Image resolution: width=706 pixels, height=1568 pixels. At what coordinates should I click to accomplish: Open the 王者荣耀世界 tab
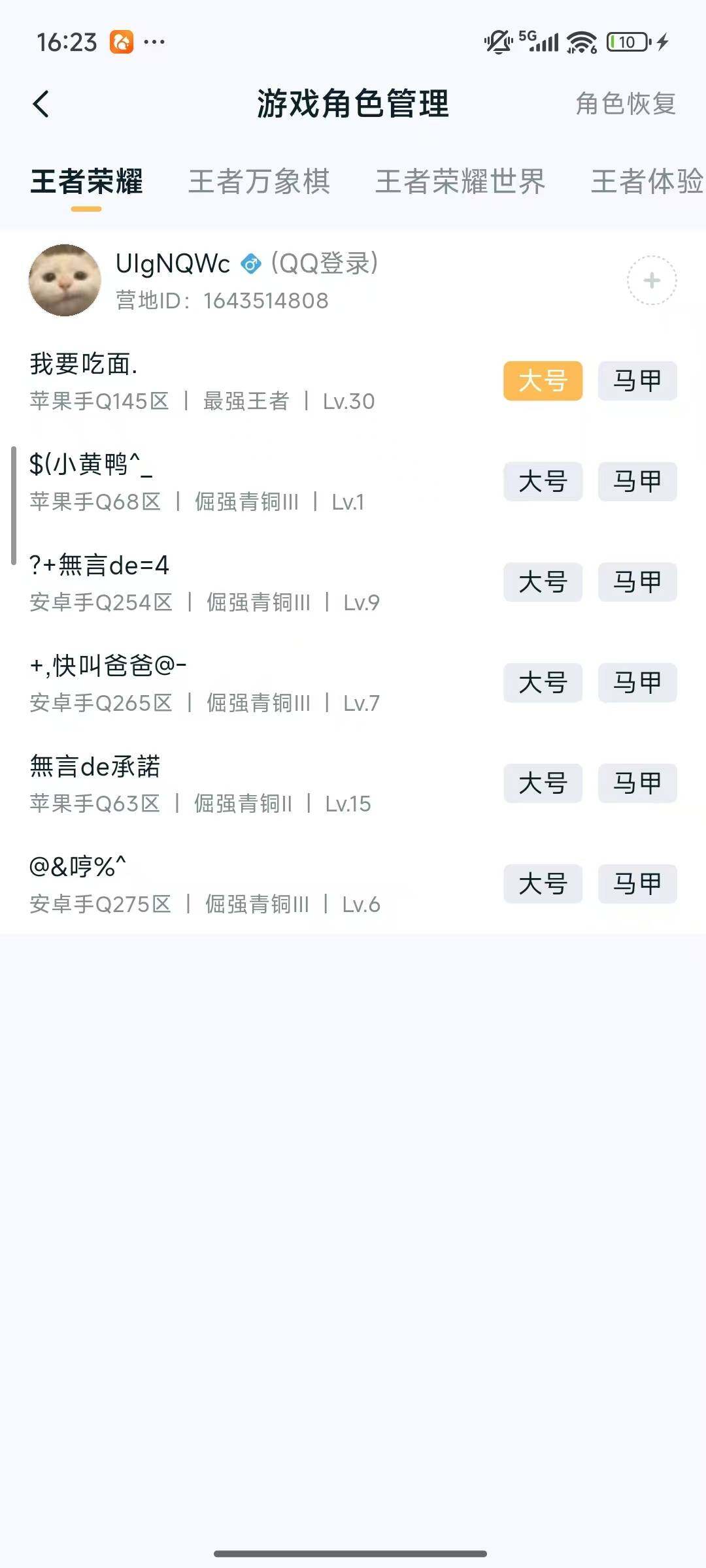click(460, 183)
